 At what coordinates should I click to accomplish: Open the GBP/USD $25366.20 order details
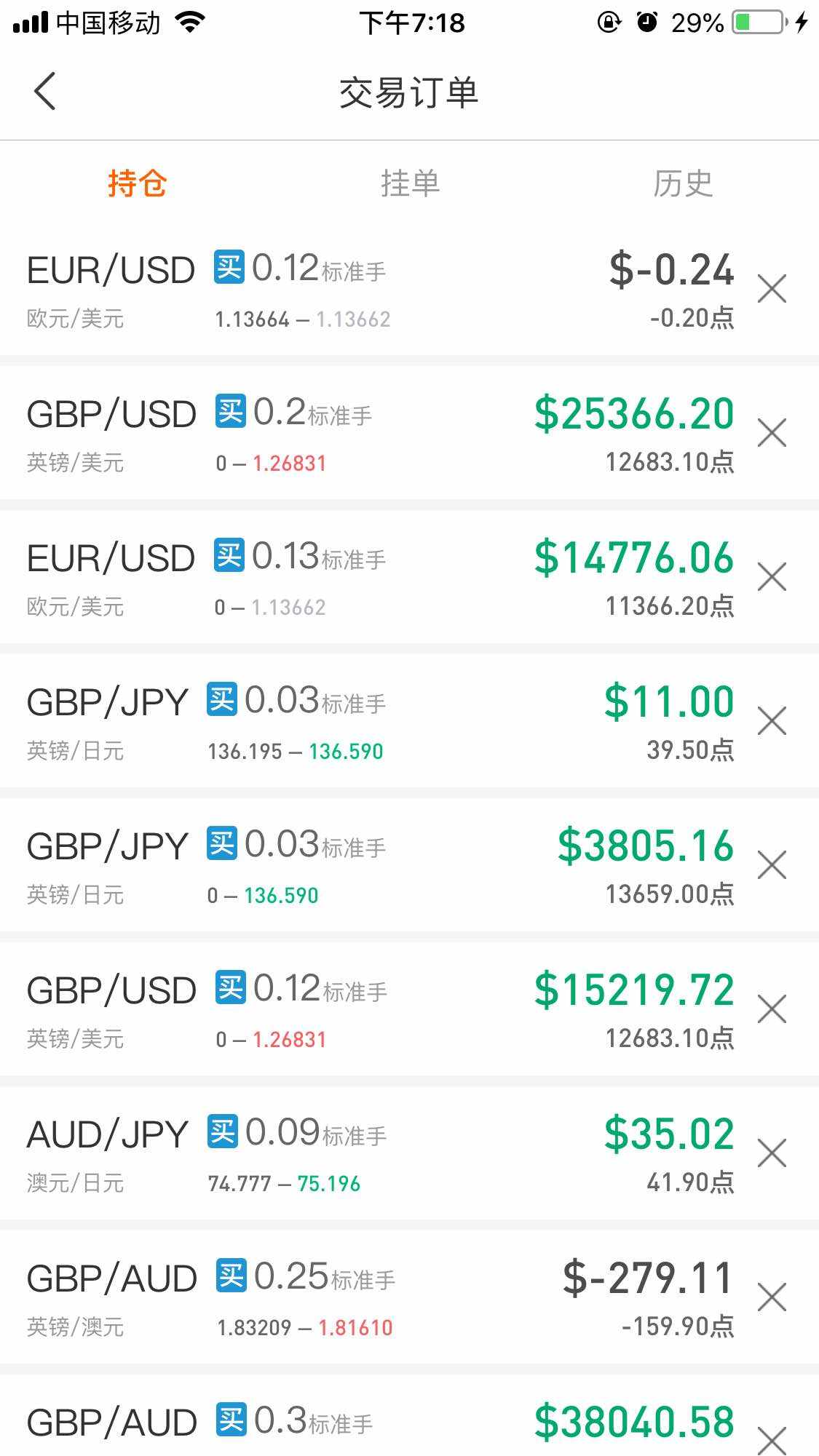point(364,433)
